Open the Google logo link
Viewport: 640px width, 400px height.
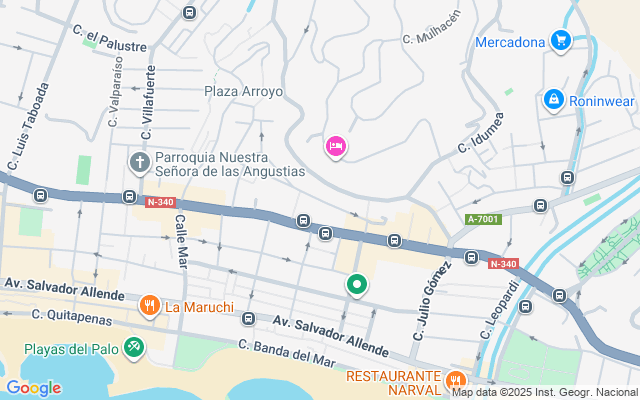[33, 387]
